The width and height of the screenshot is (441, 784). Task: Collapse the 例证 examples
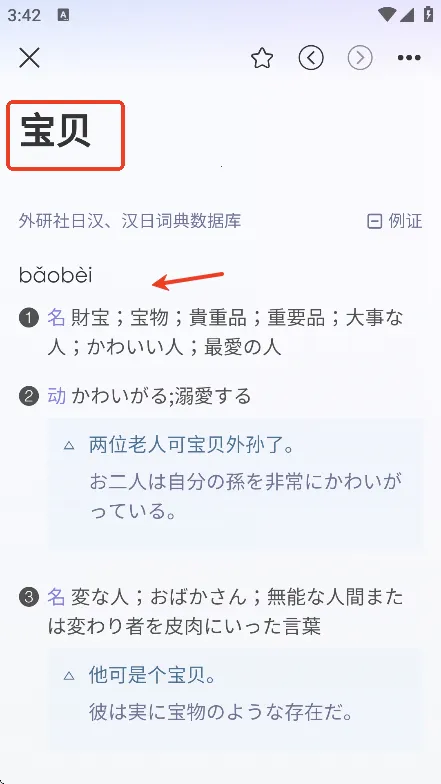coord(395,221)
